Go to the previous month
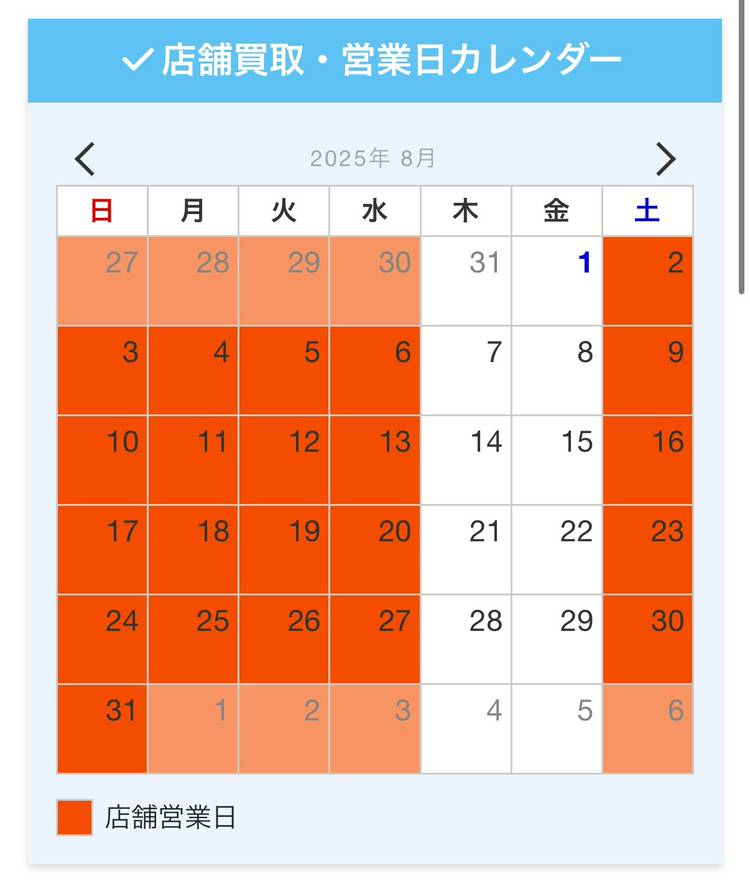This screenshot has height=881, width=750. pyautogui.click(x=86, y=159)
